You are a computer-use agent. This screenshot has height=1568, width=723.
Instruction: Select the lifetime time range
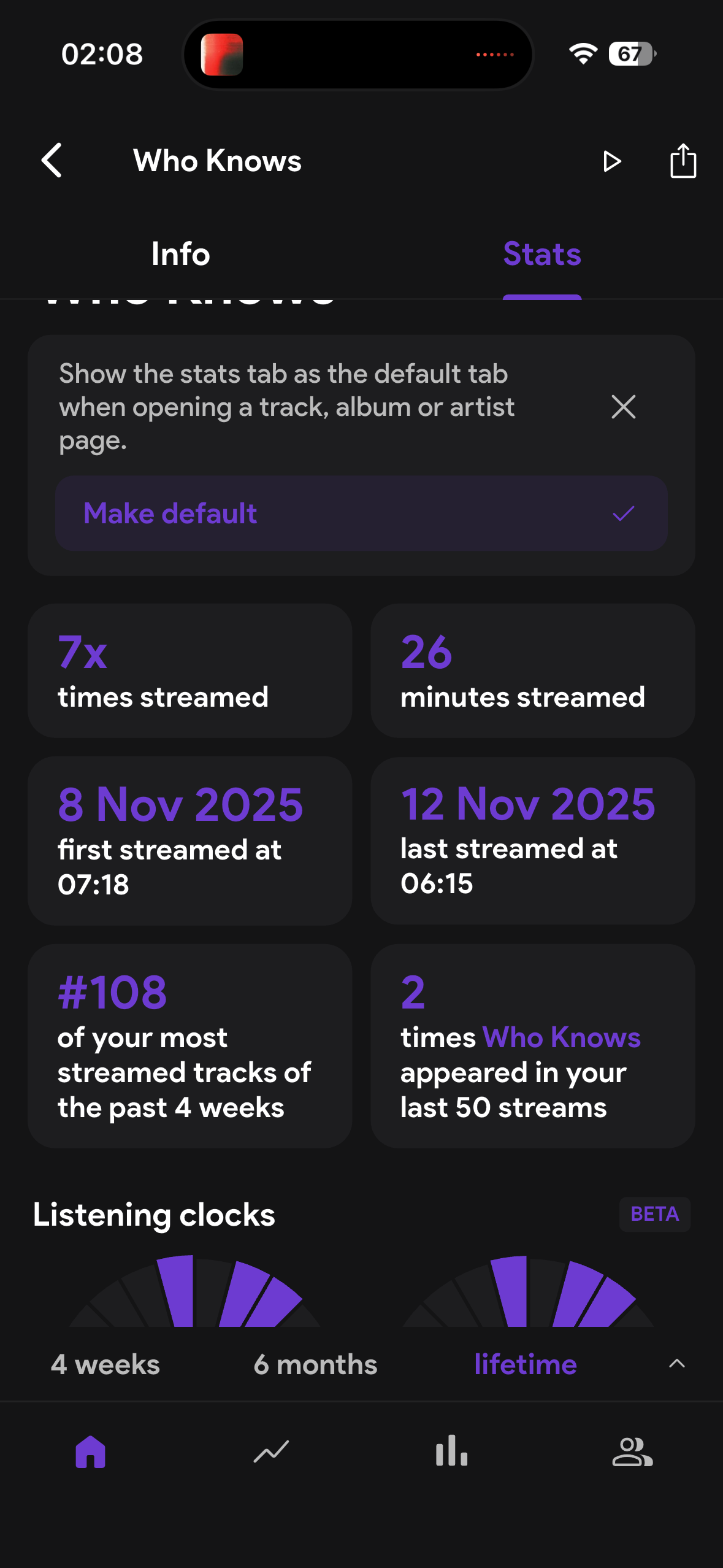526,1365
